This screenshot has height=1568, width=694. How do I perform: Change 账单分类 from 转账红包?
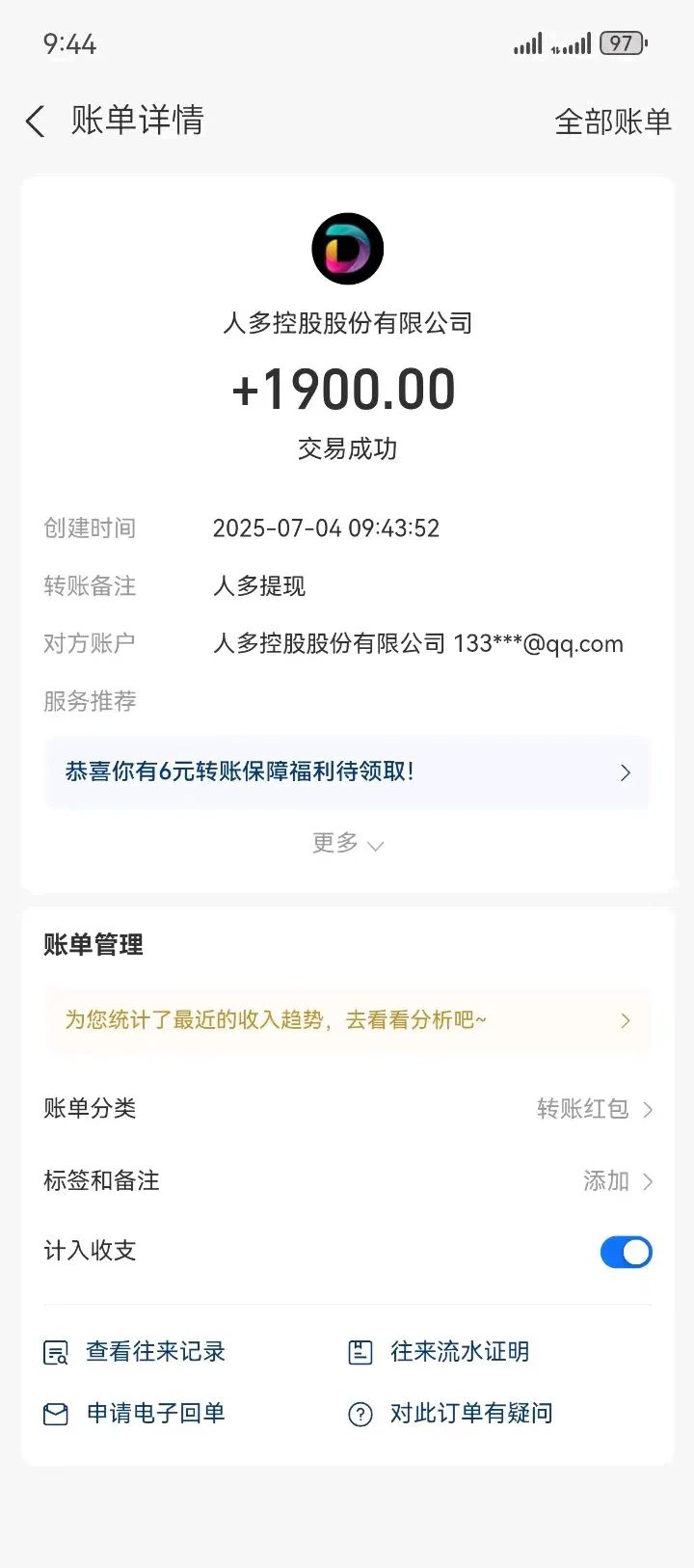click(x=594, y=1109)
